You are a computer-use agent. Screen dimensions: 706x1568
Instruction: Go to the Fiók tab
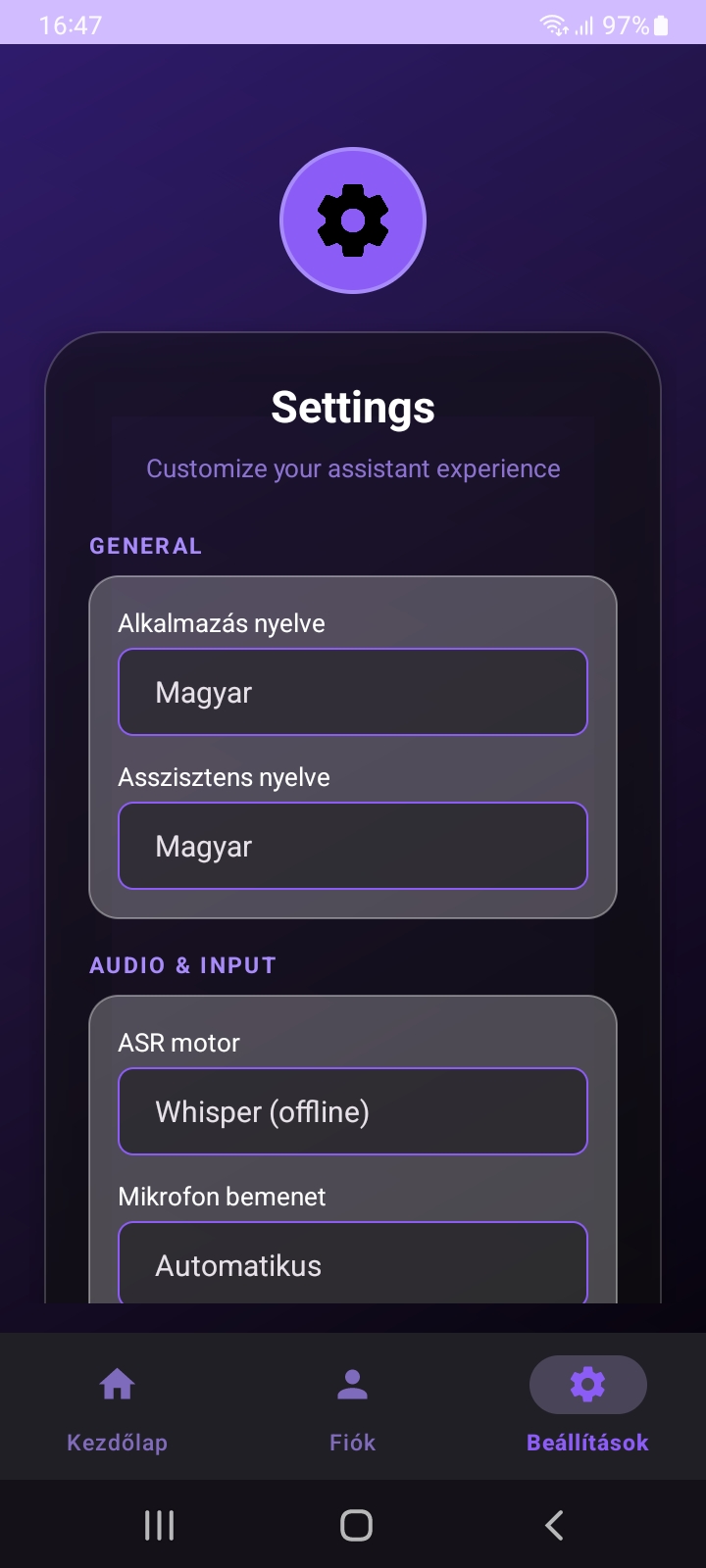click(353, 1405)
